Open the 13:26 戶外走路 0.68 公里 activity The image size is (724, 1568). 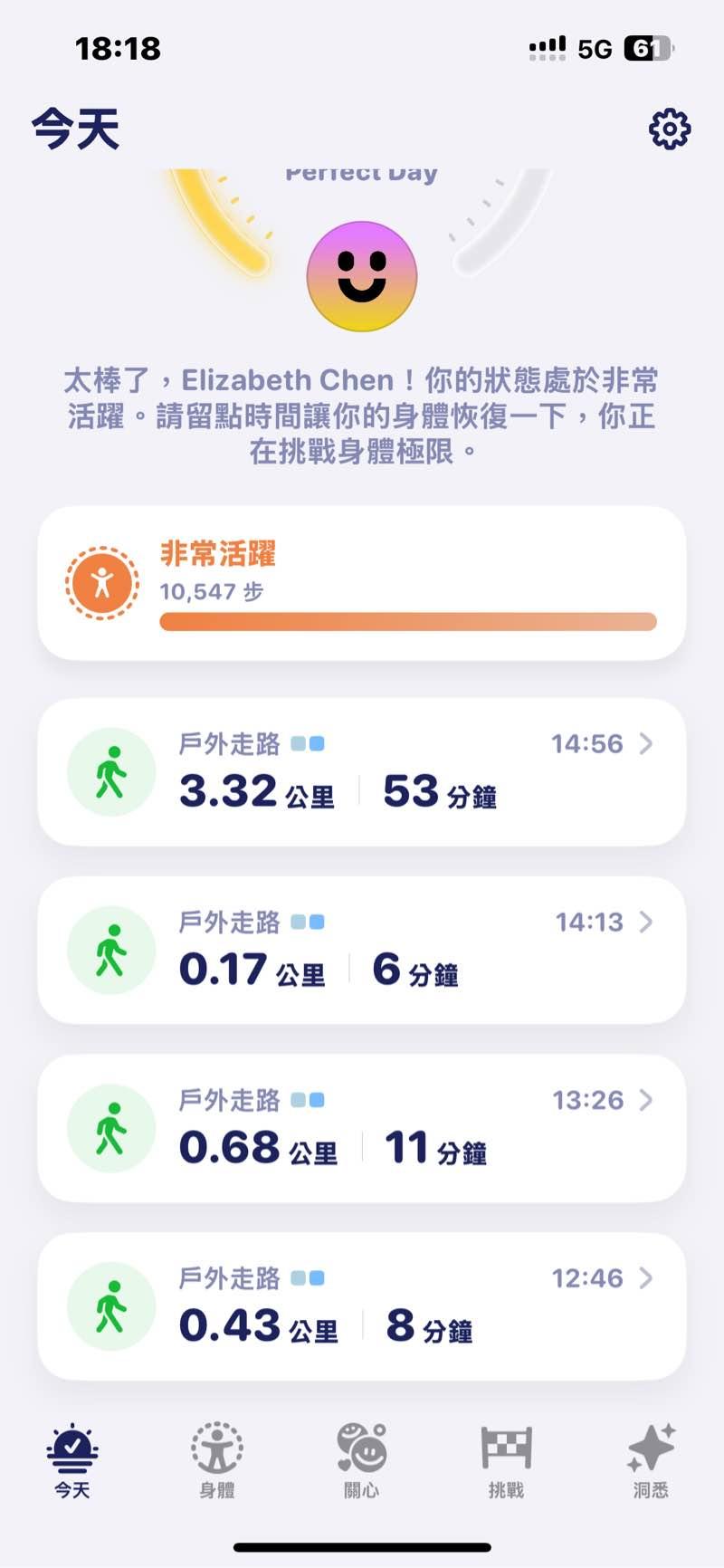click(x=362, y=1129)
